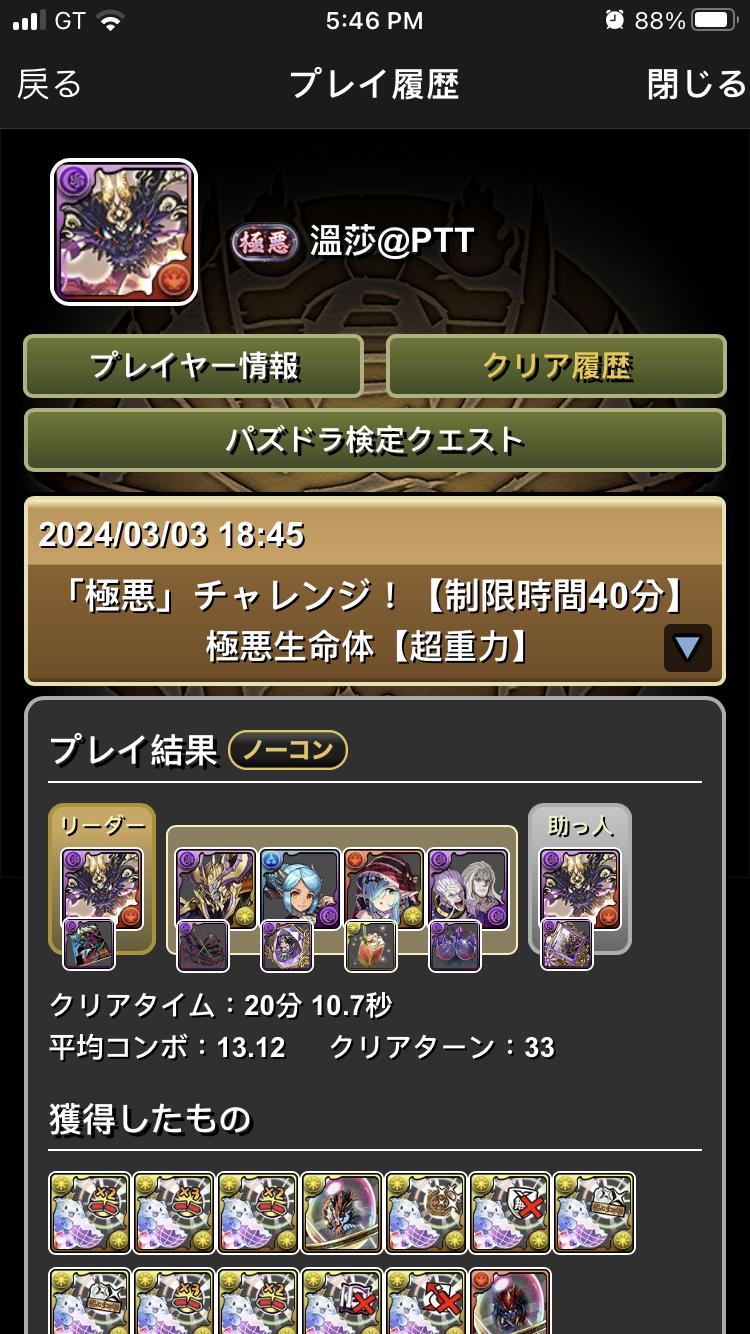Image resolution: width=750 pixels, height=1334 pixels.
Task: Tap 閉じる to close play history
Action: coord(696,85)
